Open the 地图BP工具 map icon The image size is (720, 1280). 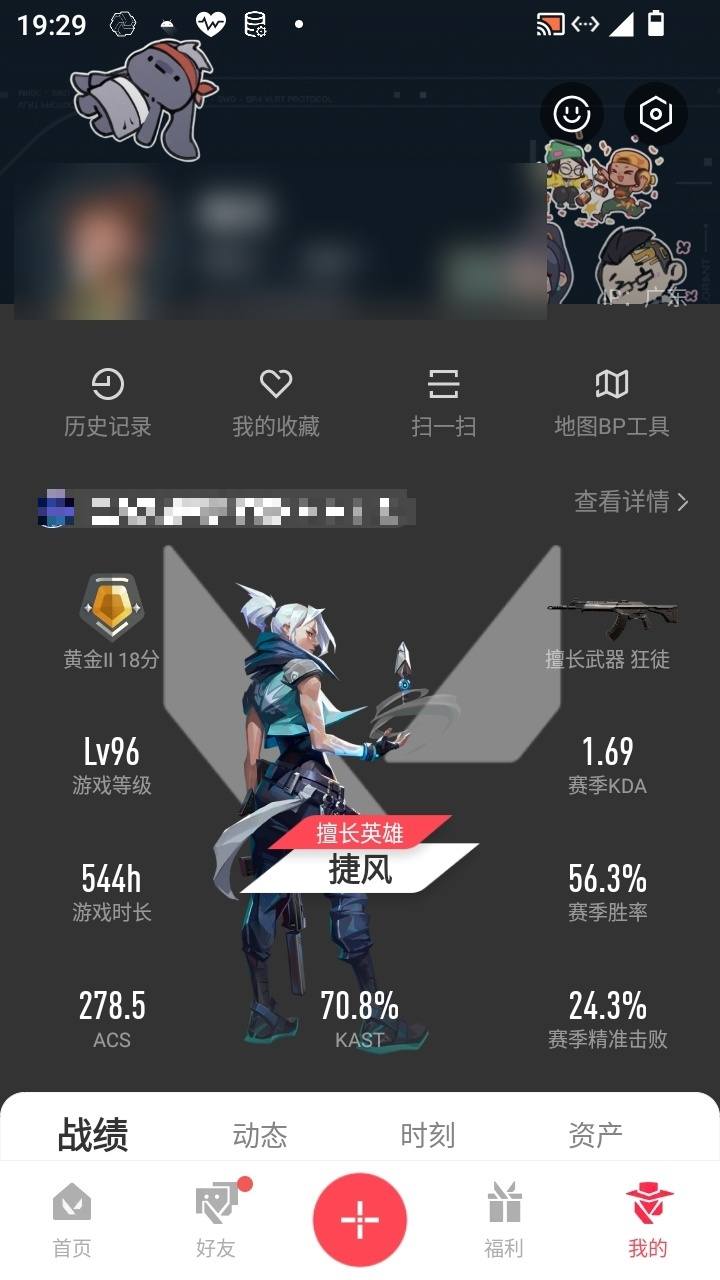(x=612, y=384)
